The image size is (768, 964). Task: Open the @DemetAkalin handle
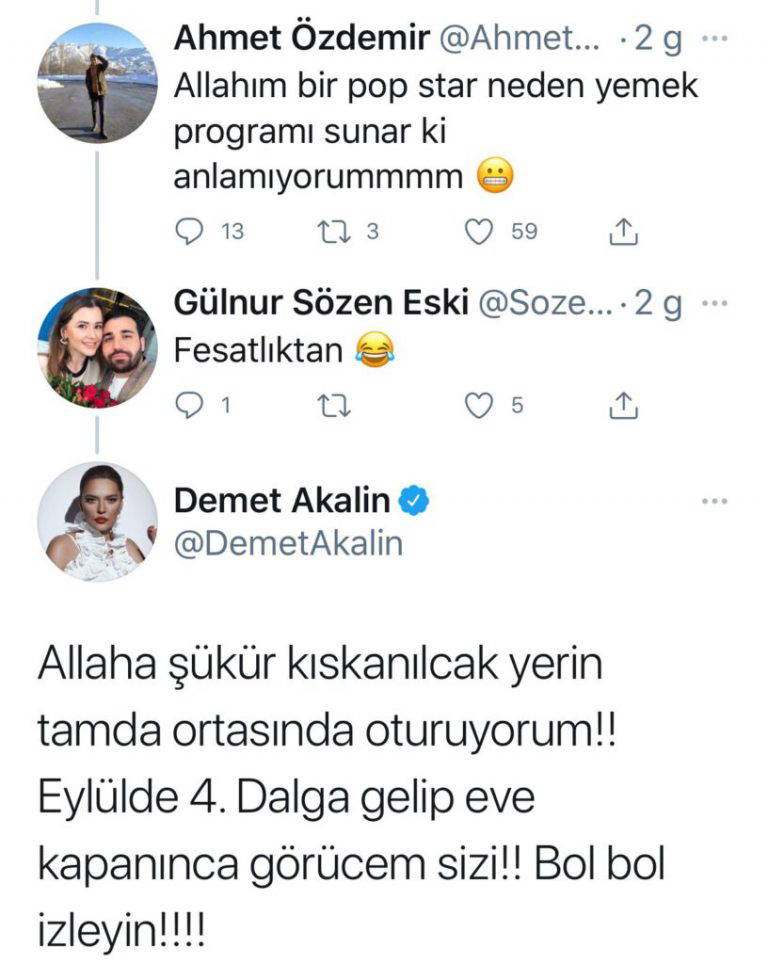(x=288, y=543)
